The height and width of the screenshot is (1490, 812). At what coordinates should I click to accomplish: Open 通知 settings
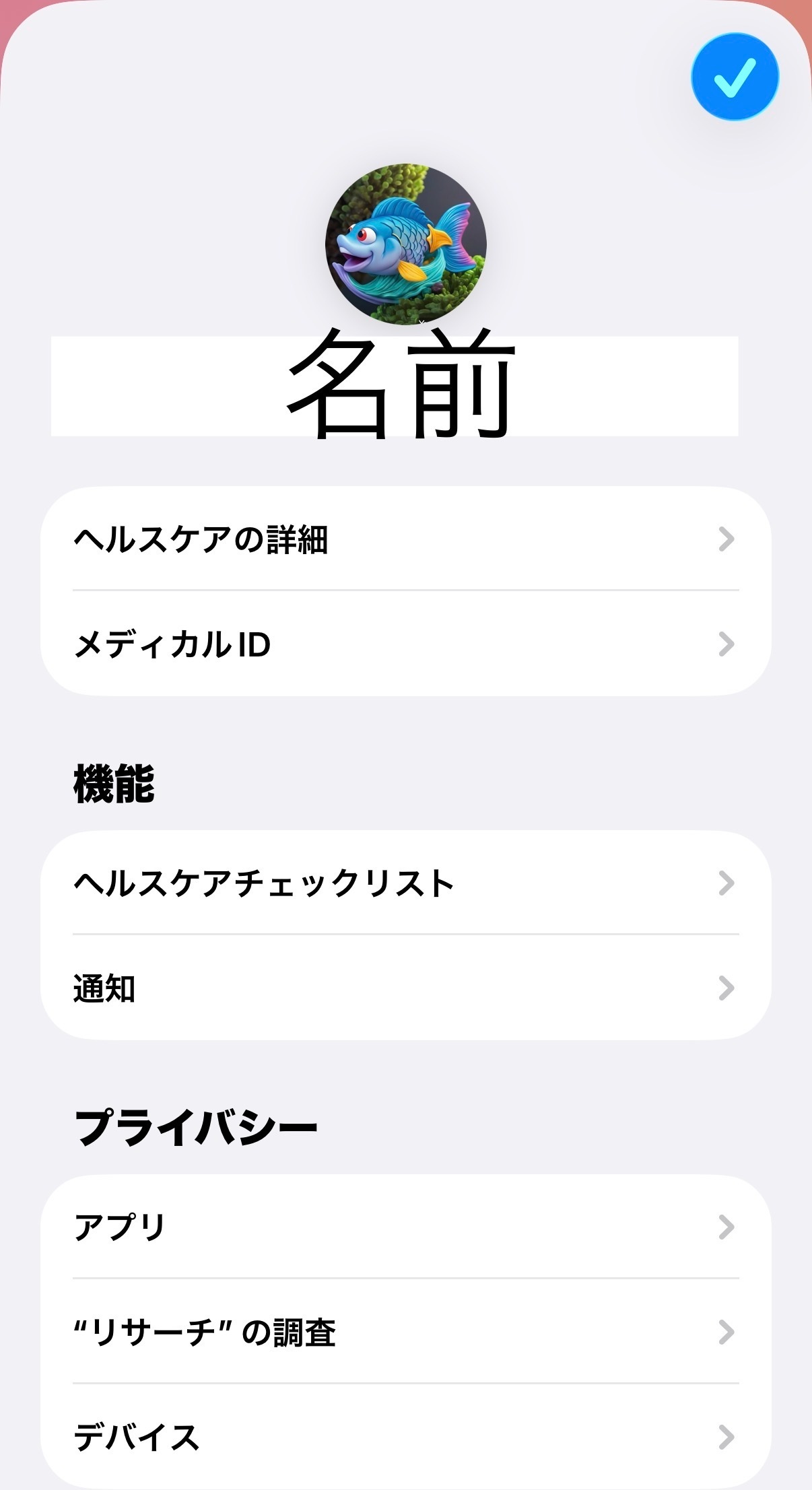(405, 988)
